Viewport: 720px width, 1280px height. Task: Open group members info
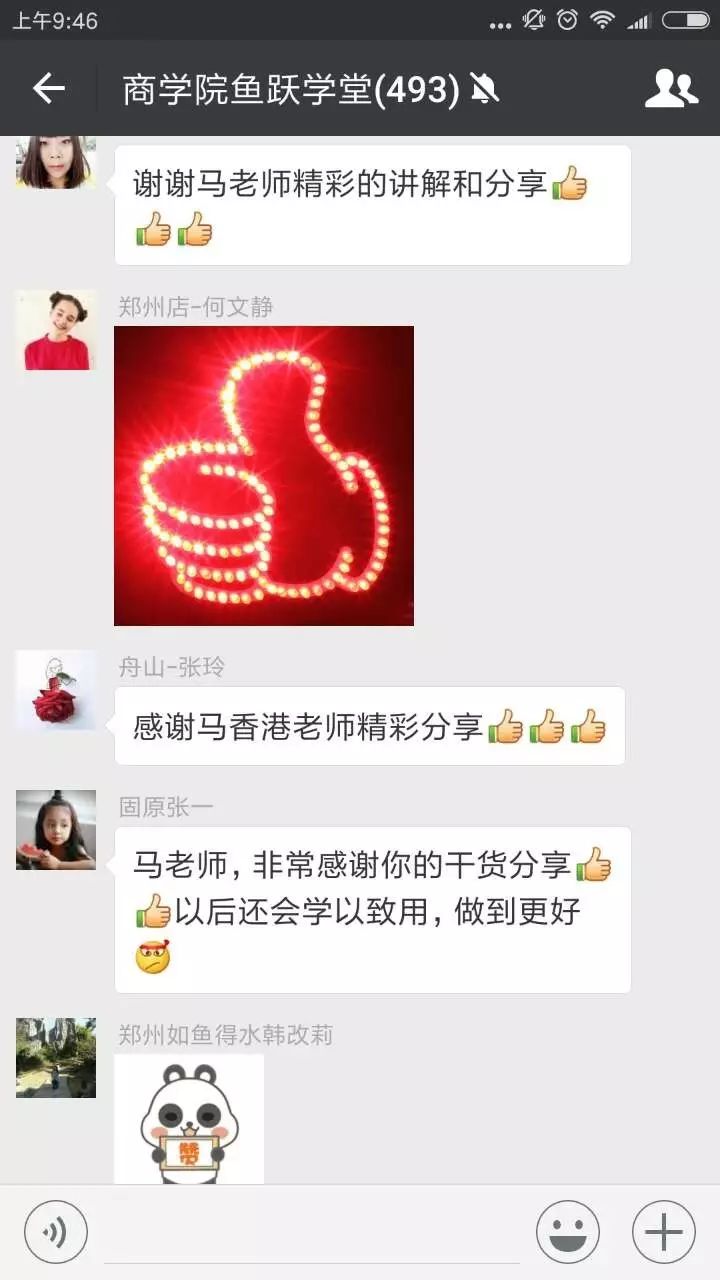tap(671, 89)
